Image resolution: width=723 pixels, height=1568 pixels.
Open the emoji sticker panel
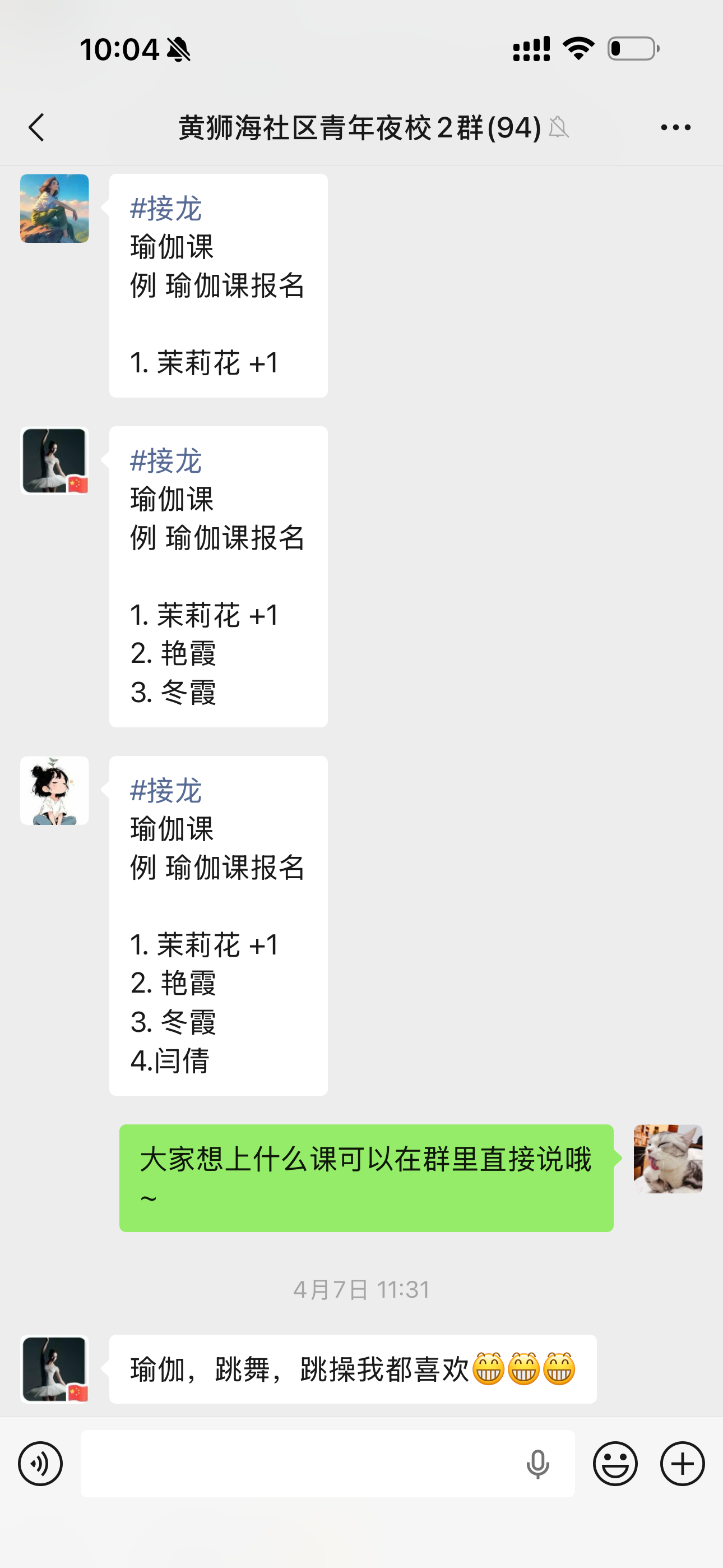click(x=615, y=1464)
